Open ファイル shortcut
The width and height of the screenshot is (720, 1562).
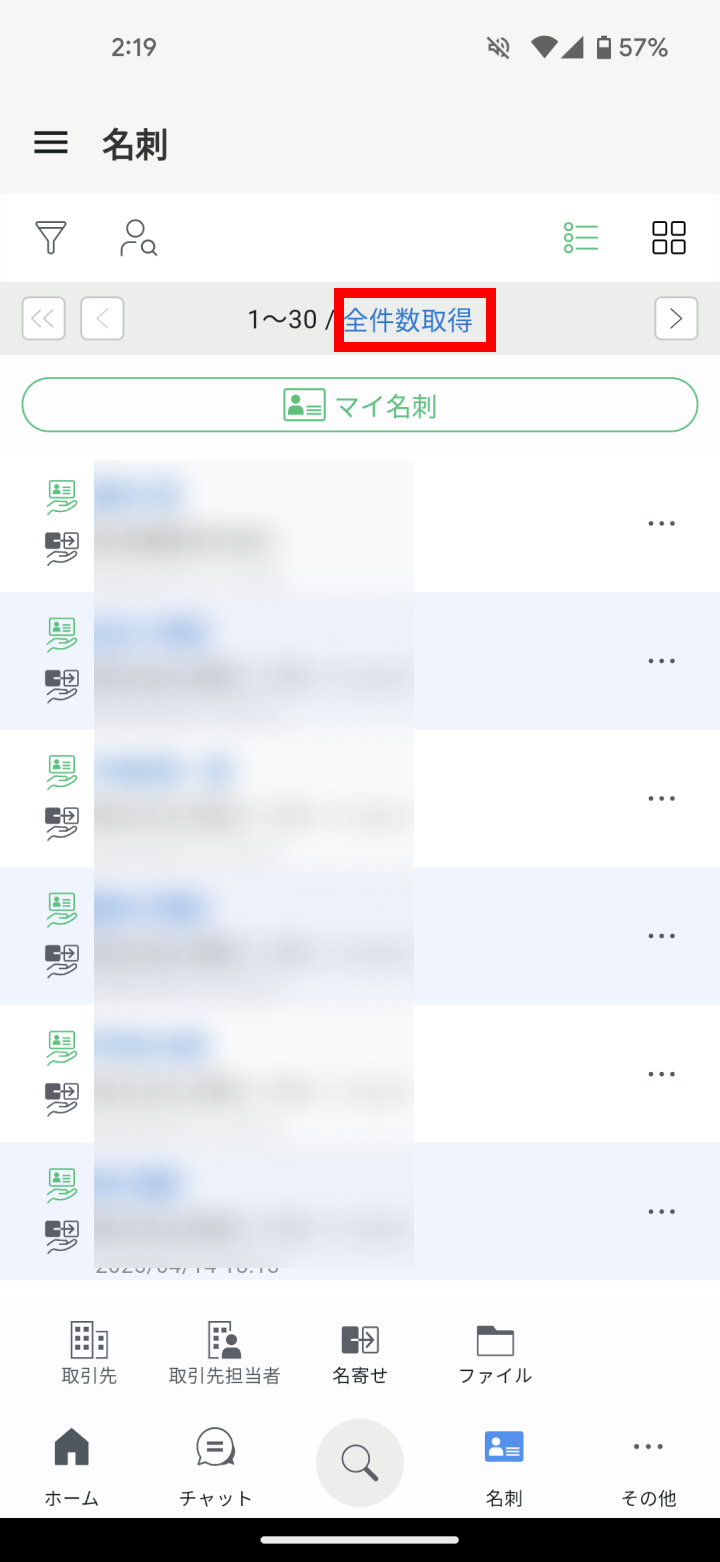pos(495,1353)
